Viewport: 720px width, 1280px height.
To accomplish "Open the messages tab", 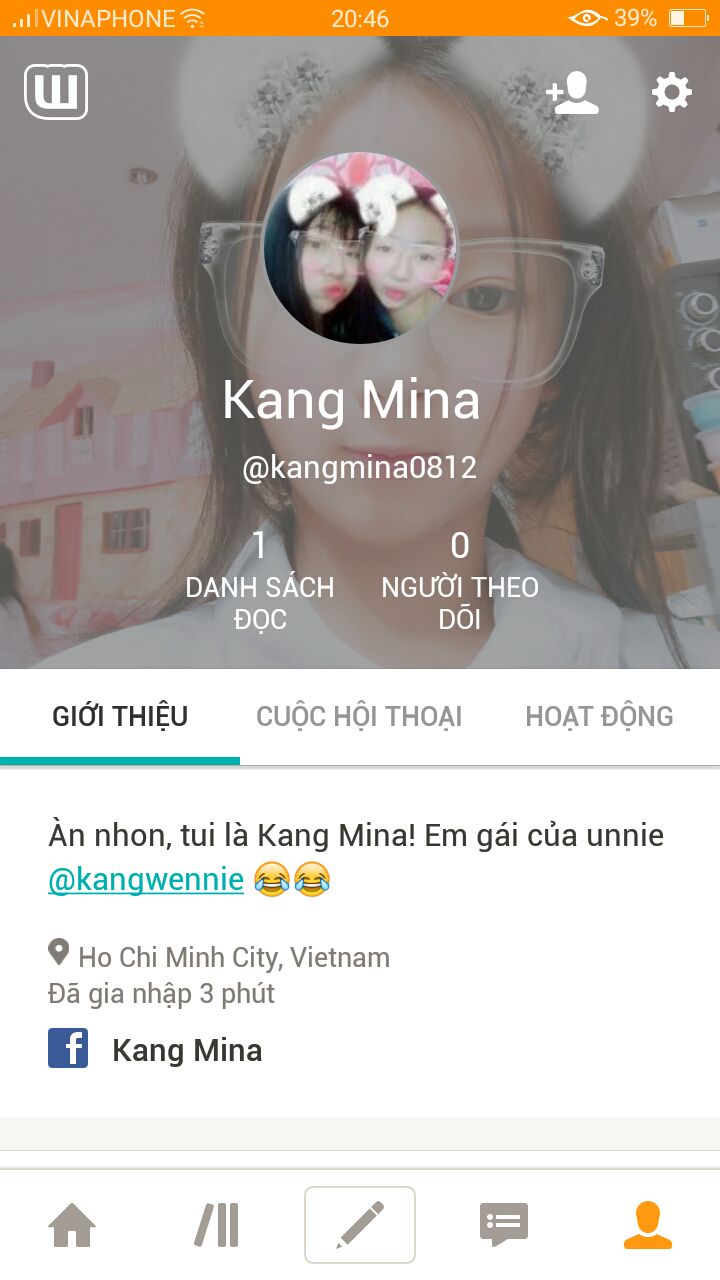I will 504,1225.
